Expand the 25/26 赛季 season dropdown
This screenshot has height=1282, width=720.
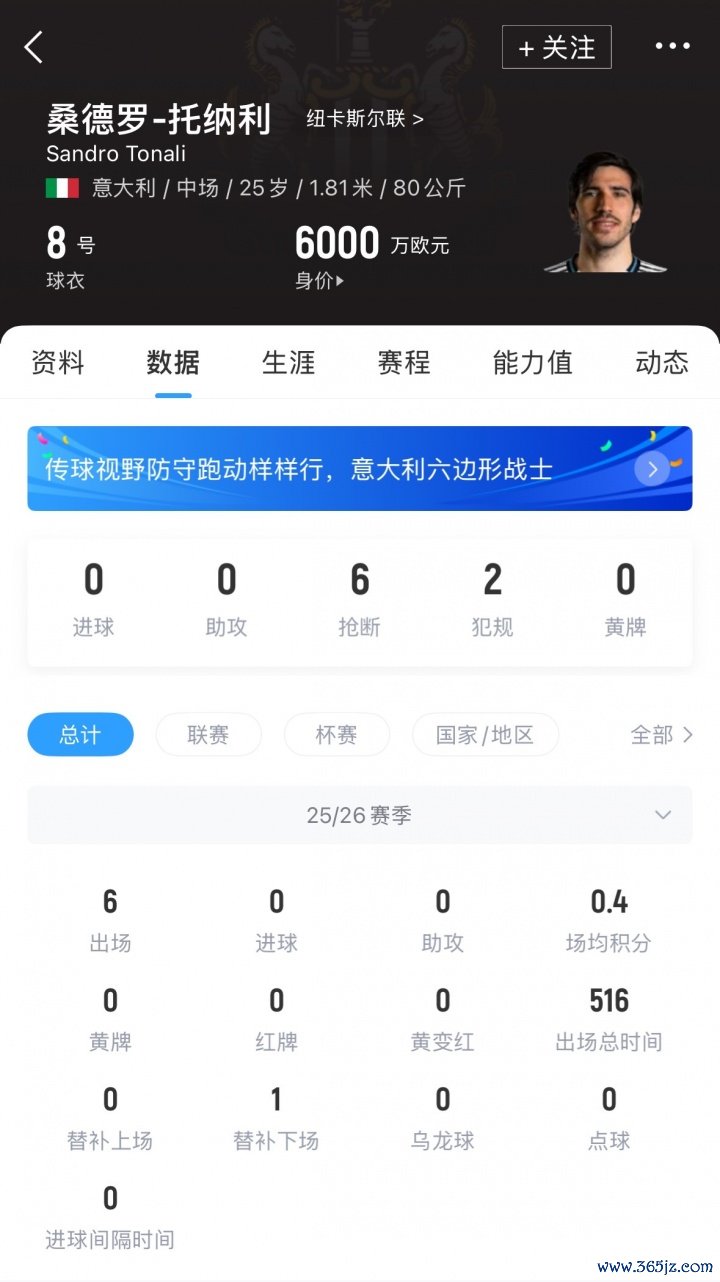click(360, 815)
